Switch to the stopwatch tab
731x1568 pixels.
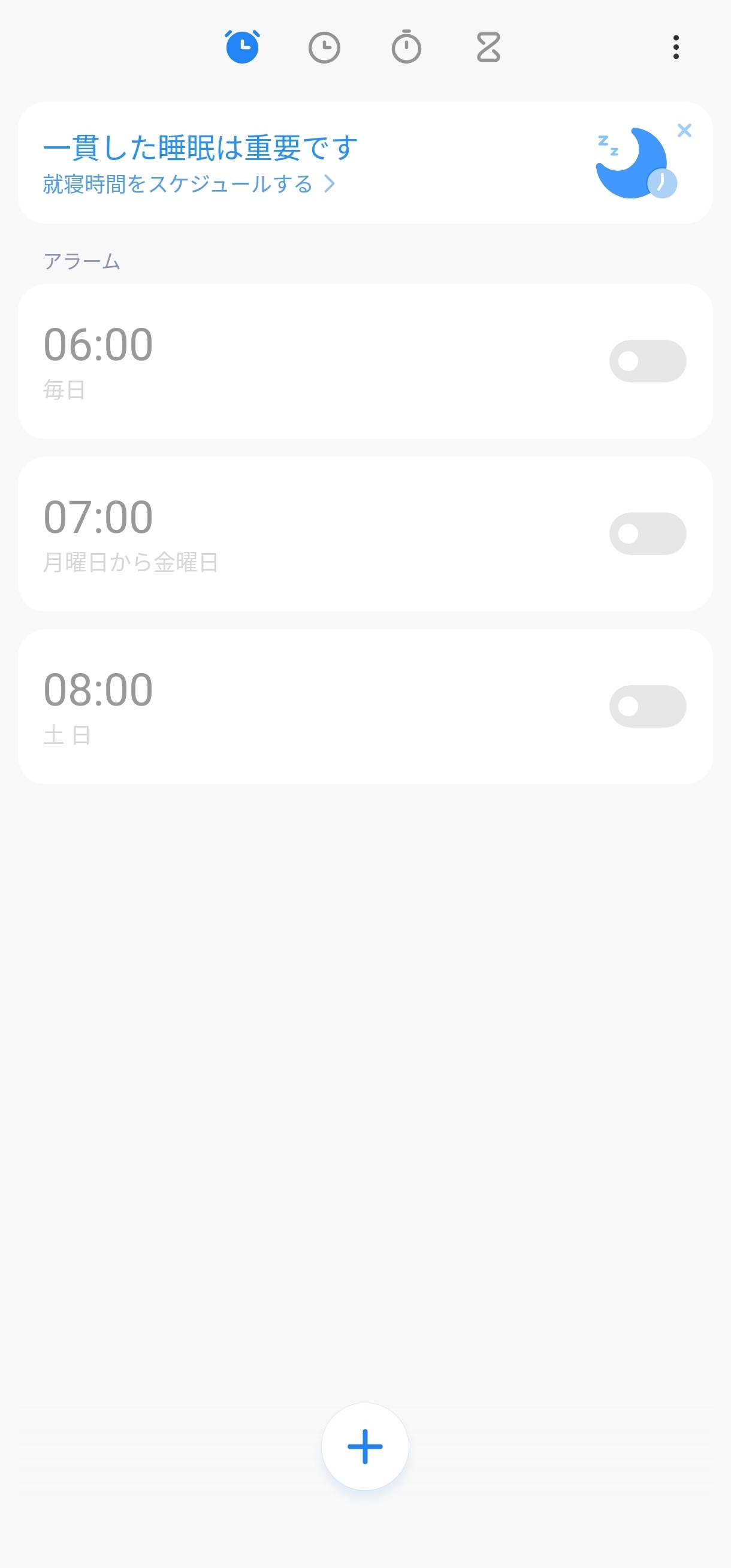tap(406, 47)
